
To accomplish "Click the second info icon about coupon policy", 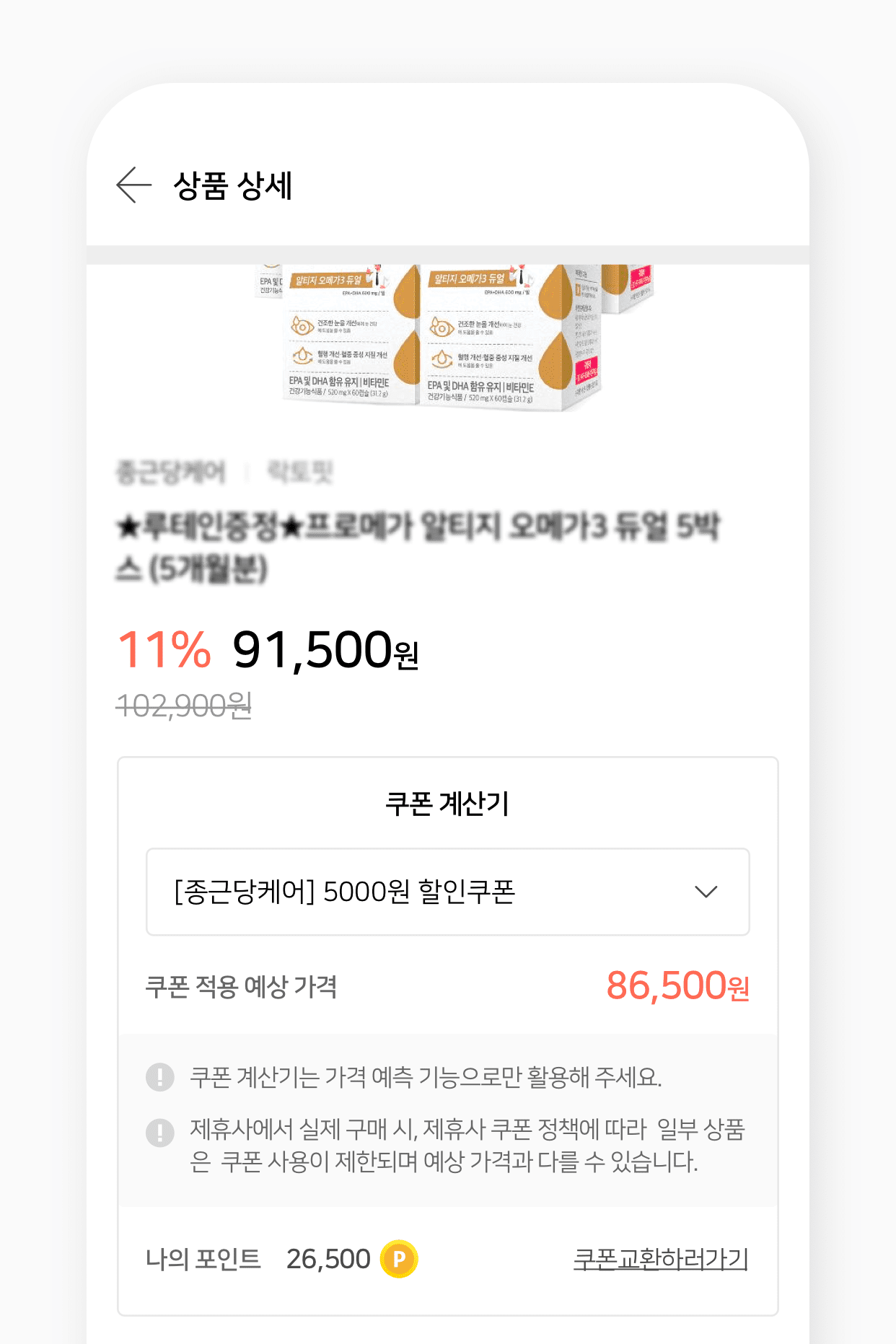I will coord(159,1133).
